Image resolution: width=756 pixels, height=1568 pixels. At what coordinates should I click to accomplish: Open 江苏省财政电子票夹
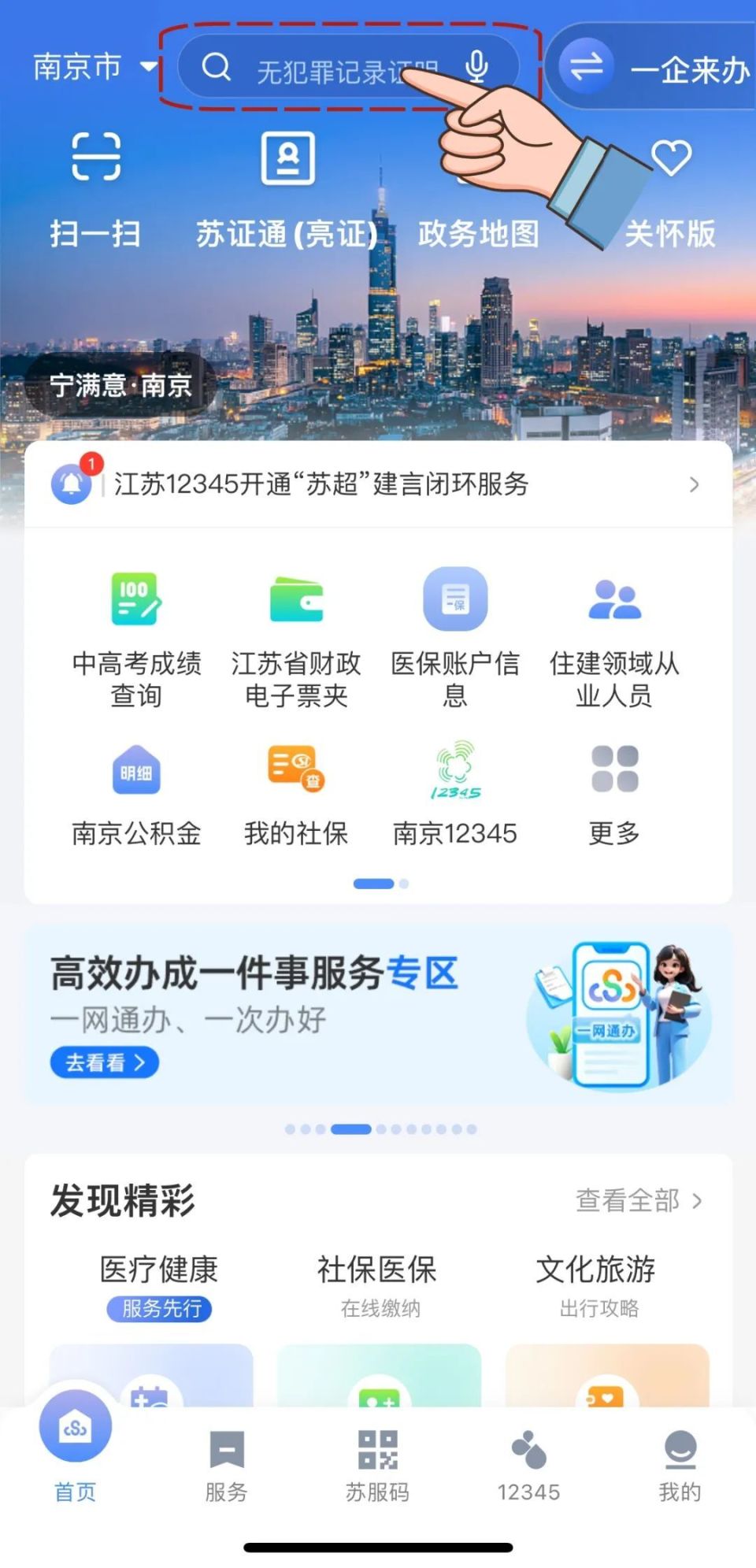point(295,630)
